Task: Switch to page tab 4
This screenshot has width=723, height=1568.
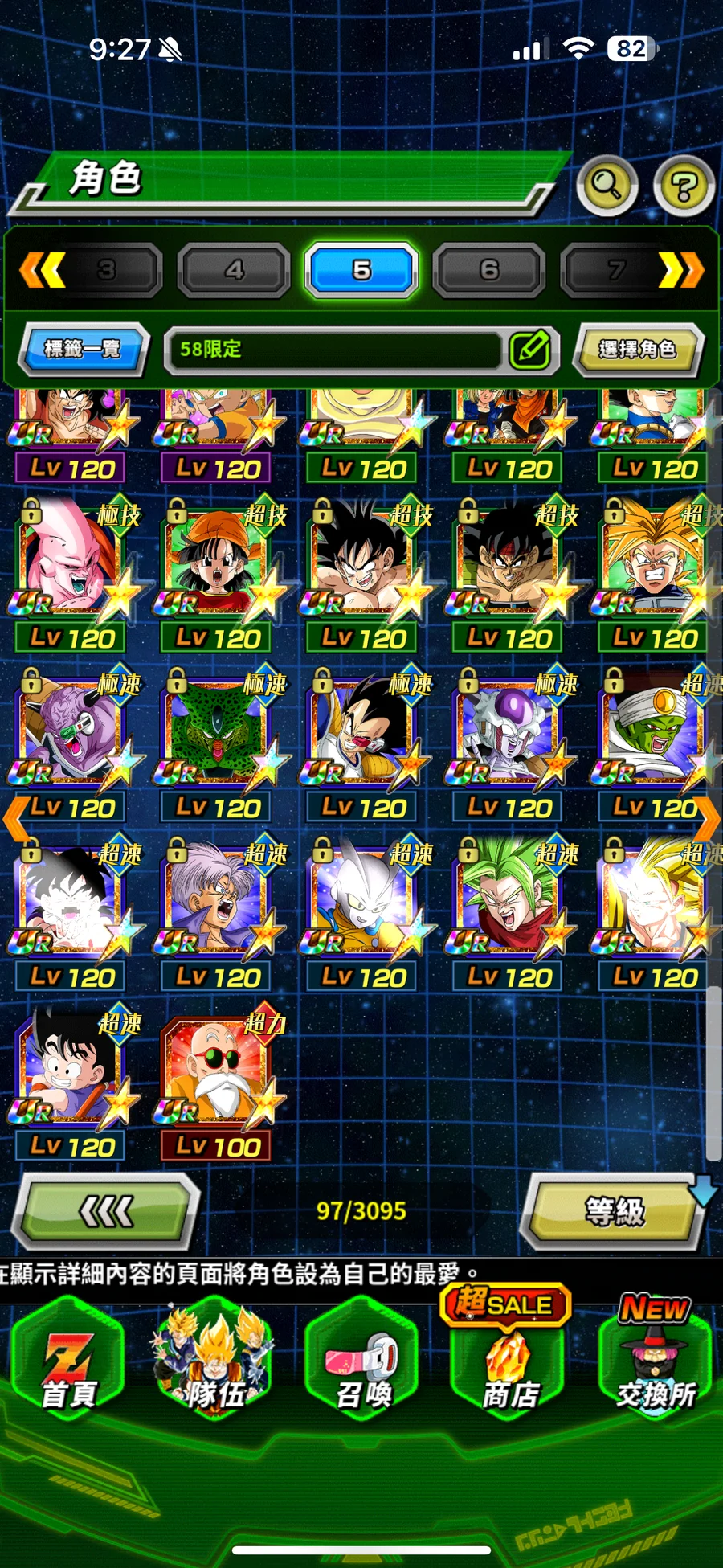Action: [234, 270]
